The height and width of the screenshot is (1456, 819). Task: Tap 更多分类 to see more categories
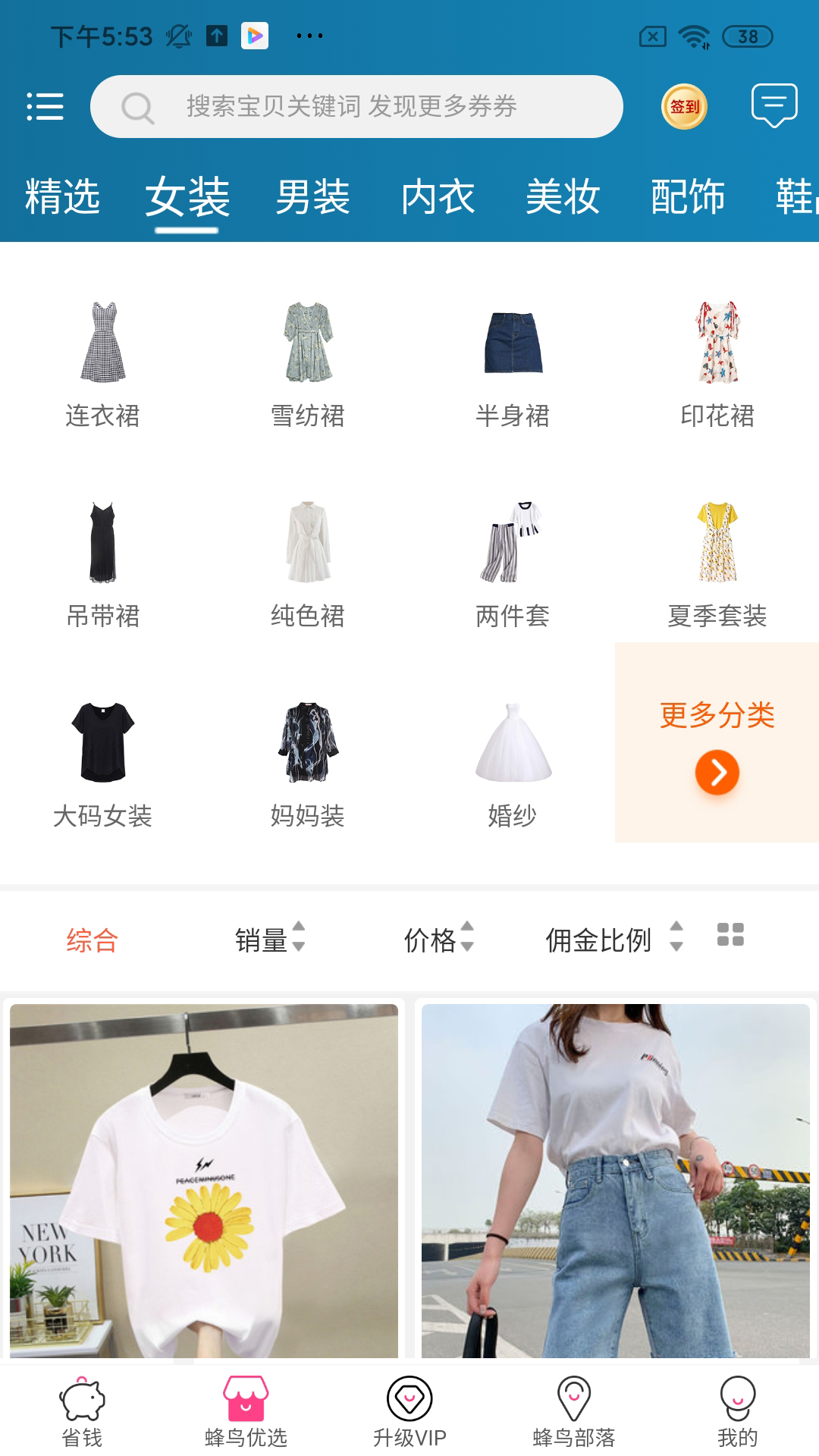coord(717,743)
